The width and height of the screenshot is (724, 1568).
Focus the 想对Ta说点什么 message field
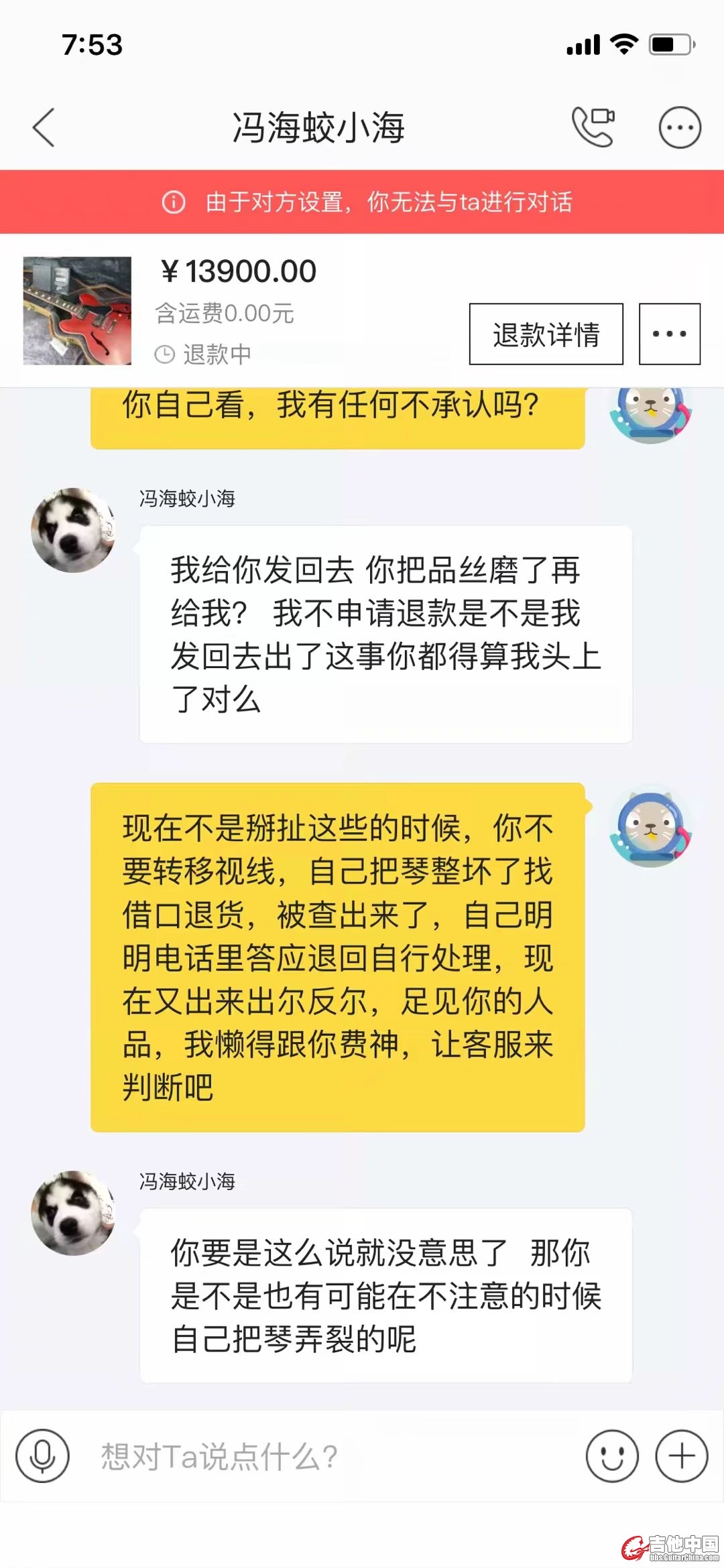[x=322, y=1455]
